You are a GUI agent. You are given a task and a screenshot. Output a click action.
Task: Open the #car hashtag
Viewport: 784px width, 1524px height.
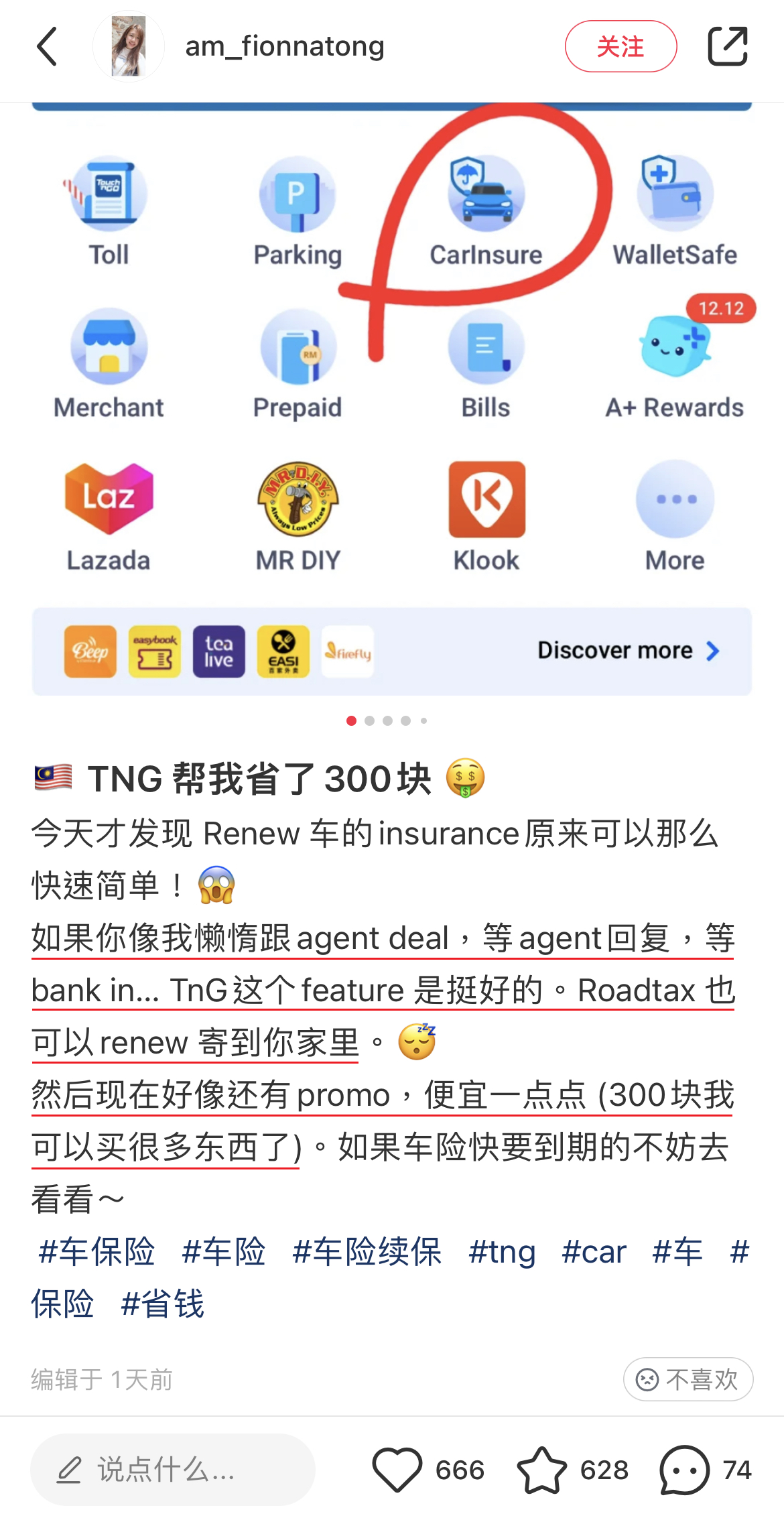(594, 1252)
